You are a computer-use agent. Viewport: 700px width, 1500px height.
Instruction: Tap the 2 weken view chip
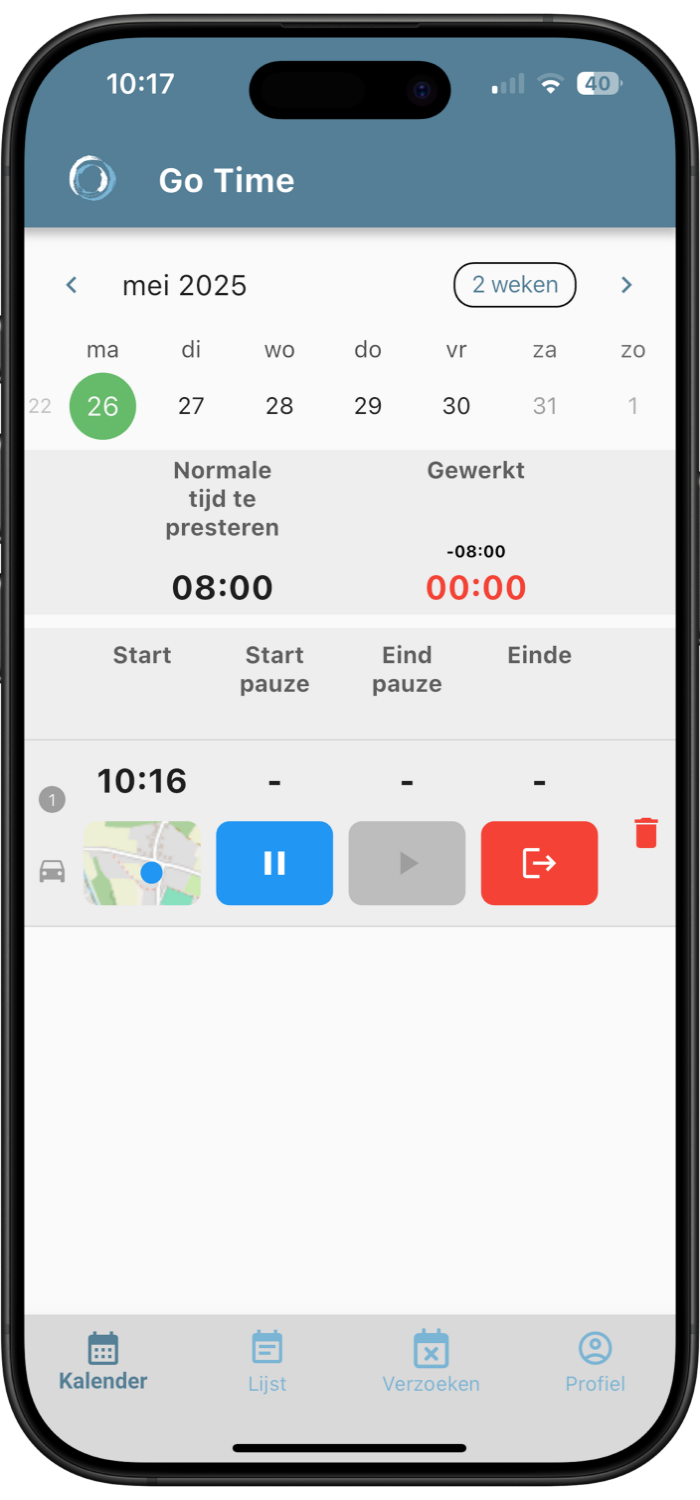point(515,285)
